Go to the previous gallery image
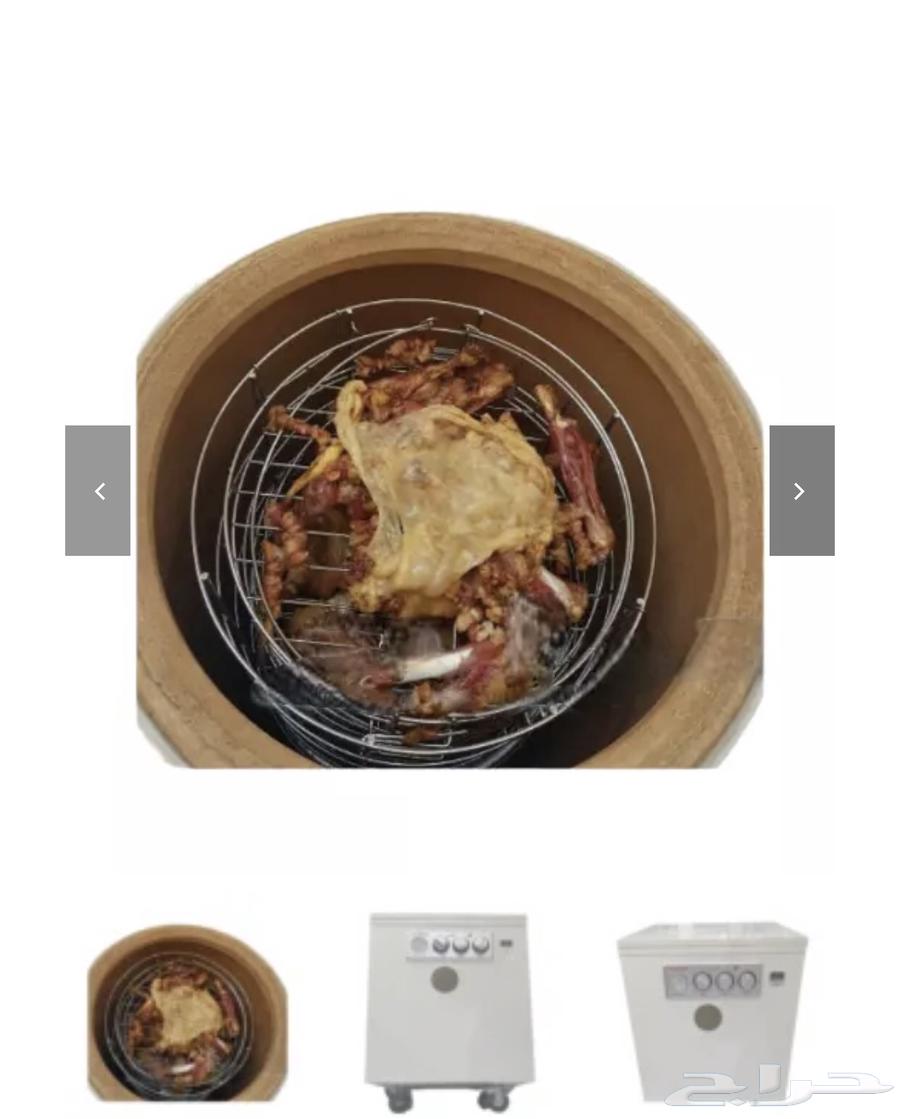Screen dimensions: 900x1119 (x=98, y=490)
